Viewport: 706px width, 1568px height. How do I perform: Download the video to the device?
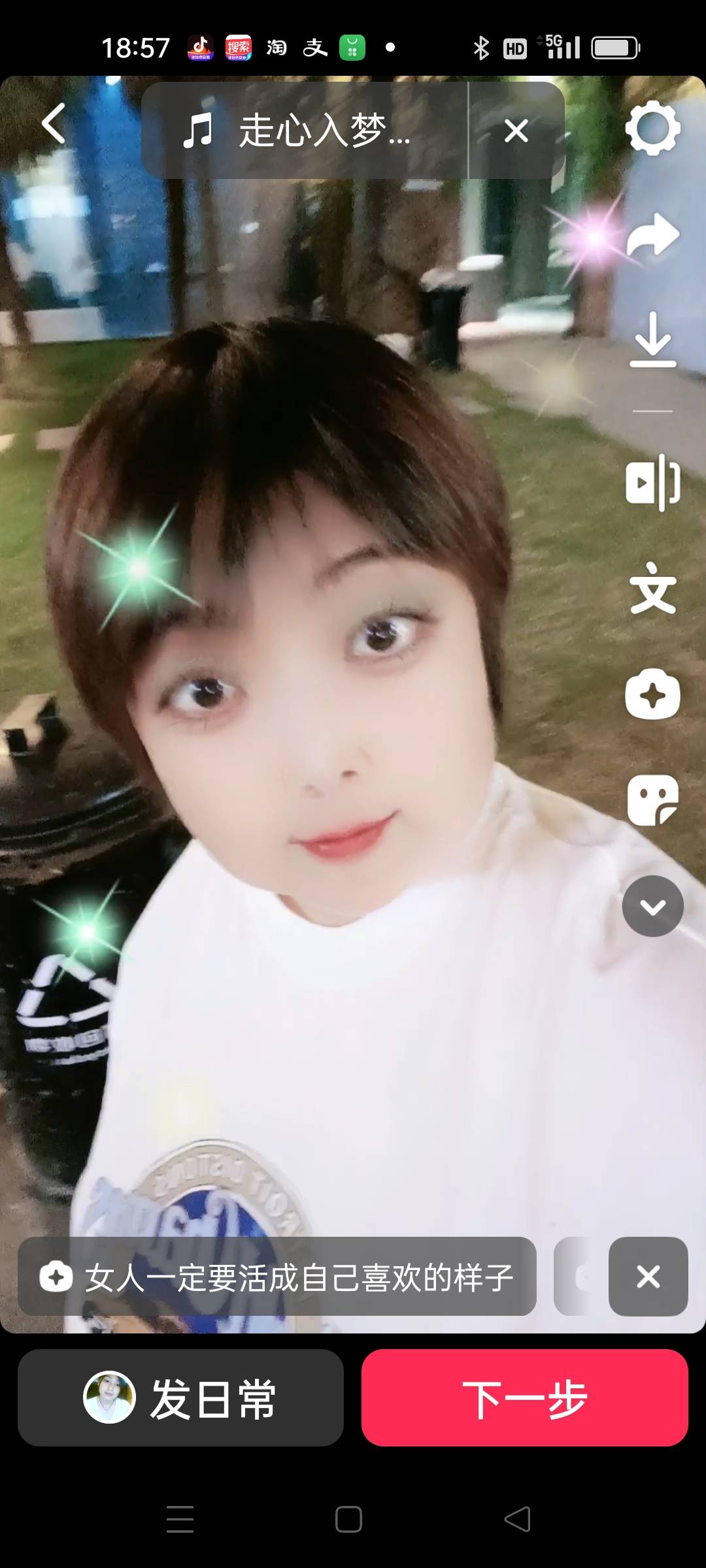652,340
